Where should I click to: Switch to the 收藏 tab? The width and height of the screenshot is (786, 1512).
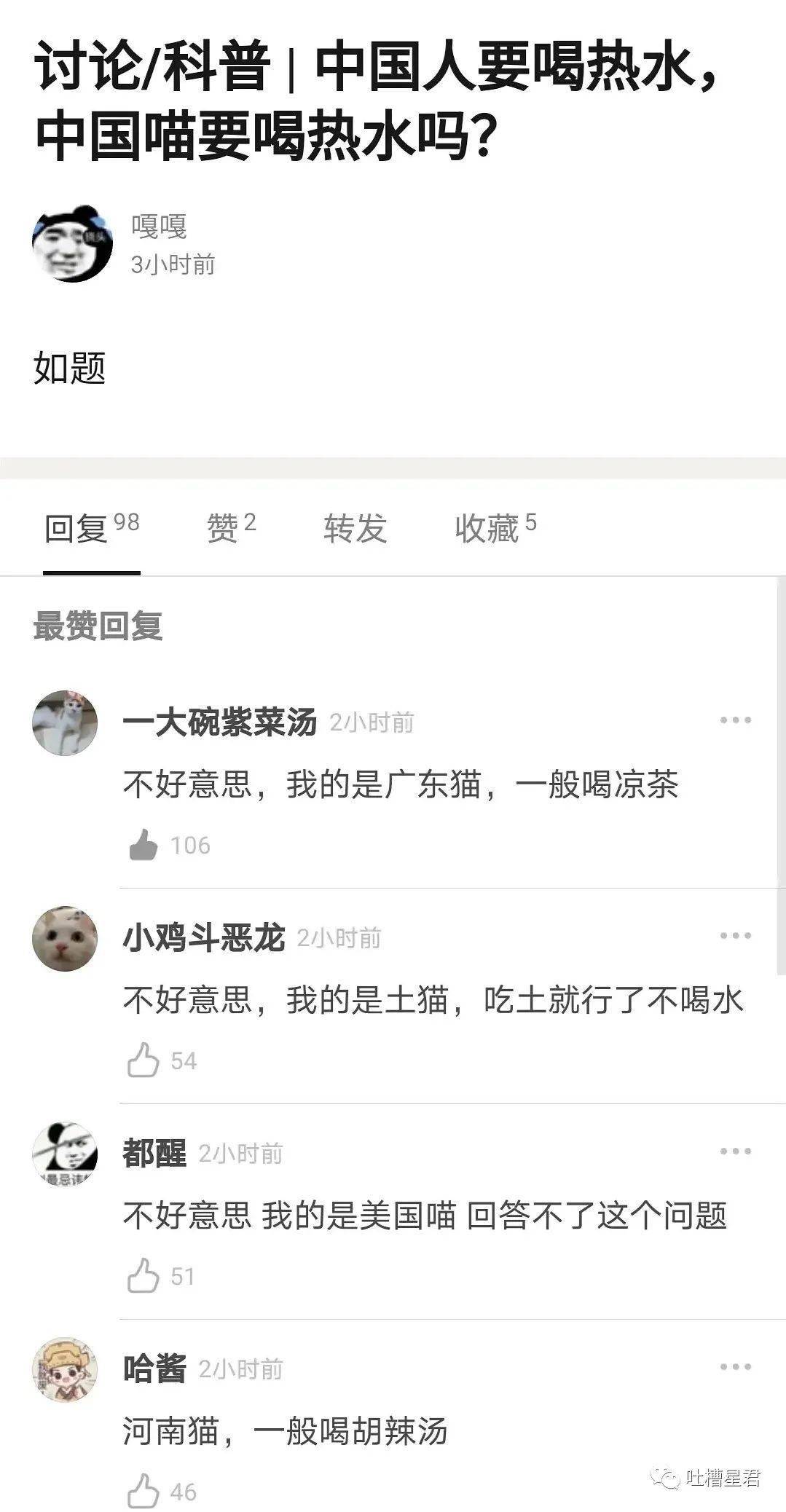click(x=495, y=528)
